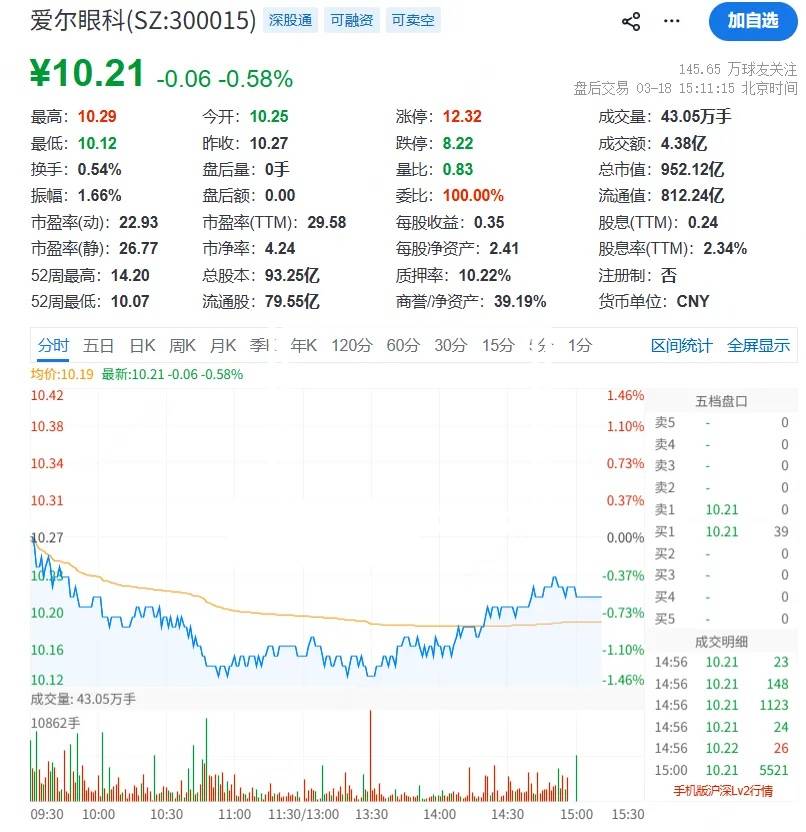The image size is (806, 832).
Task: Show the 日K chart
Action: coord(143,346)
